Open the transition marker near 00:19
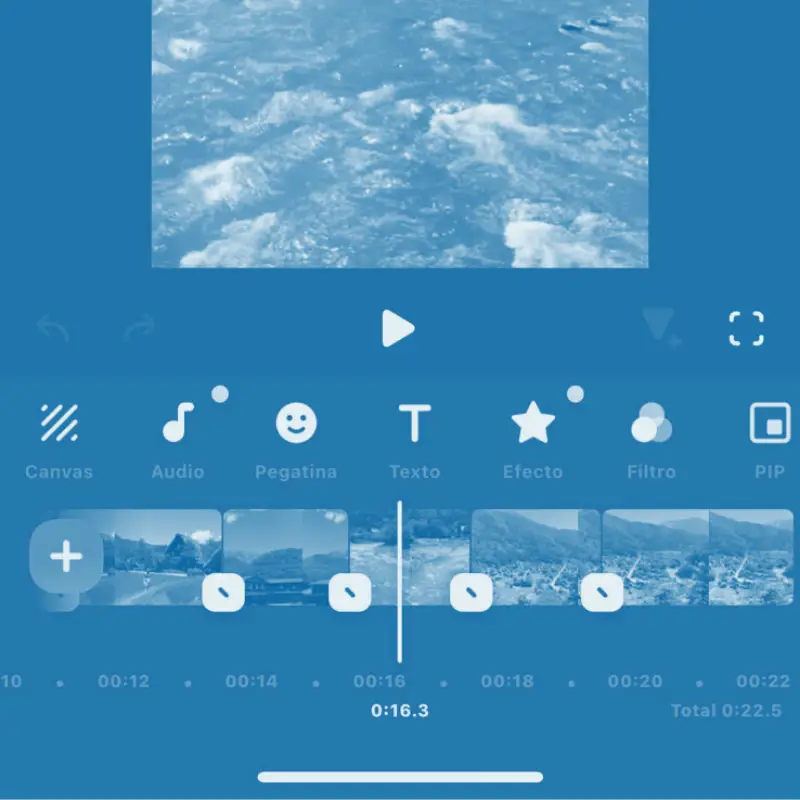800x800 pixels. (x=602, y=592)
